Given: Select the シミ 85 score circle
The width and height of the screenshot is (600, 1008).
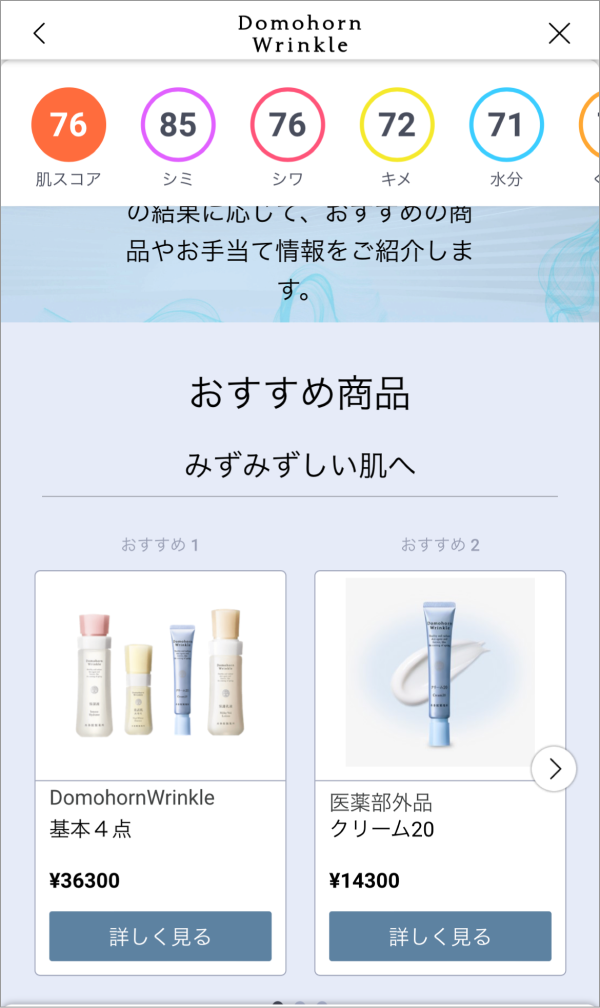Looking at the screenshot, I should [178, 125].
